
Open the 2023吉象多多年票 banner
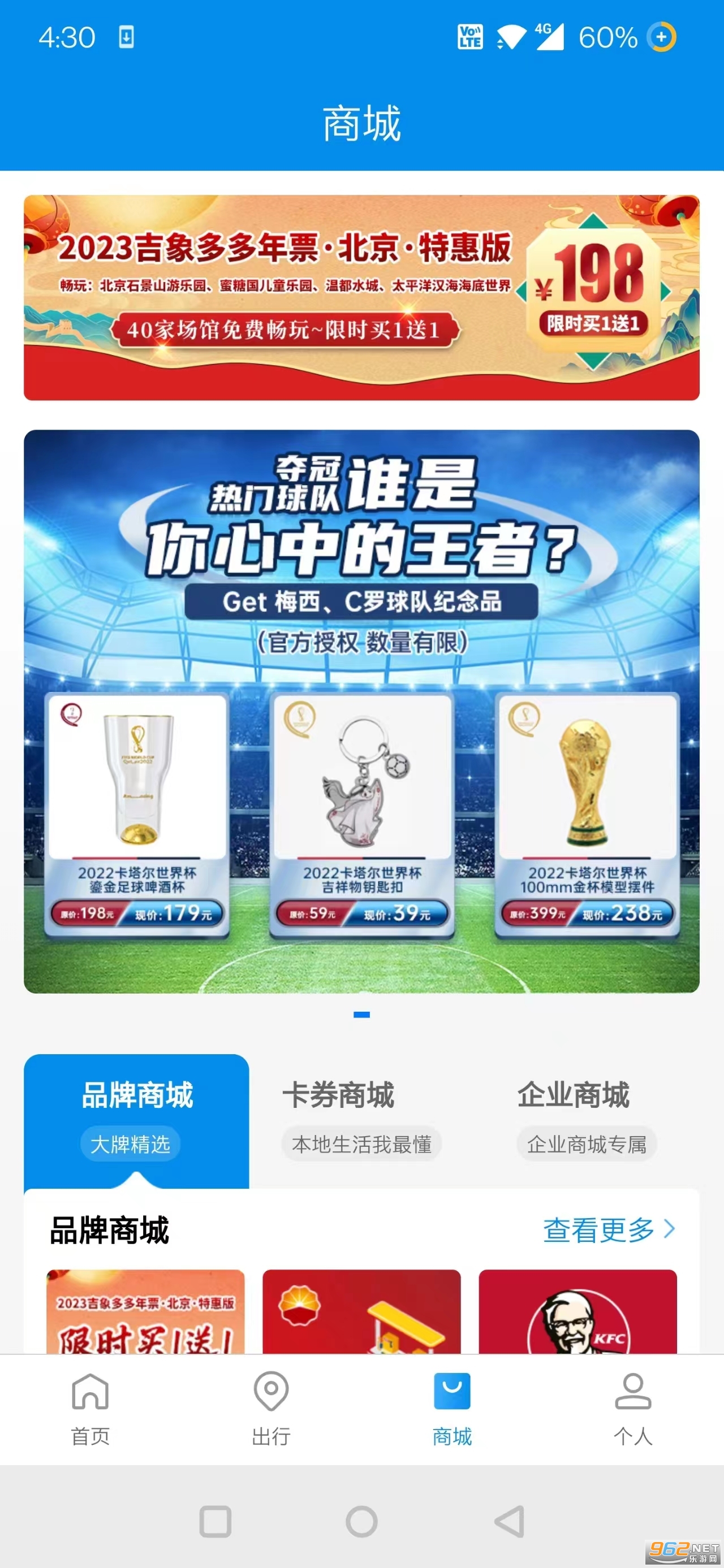click(x=361, y=298)
